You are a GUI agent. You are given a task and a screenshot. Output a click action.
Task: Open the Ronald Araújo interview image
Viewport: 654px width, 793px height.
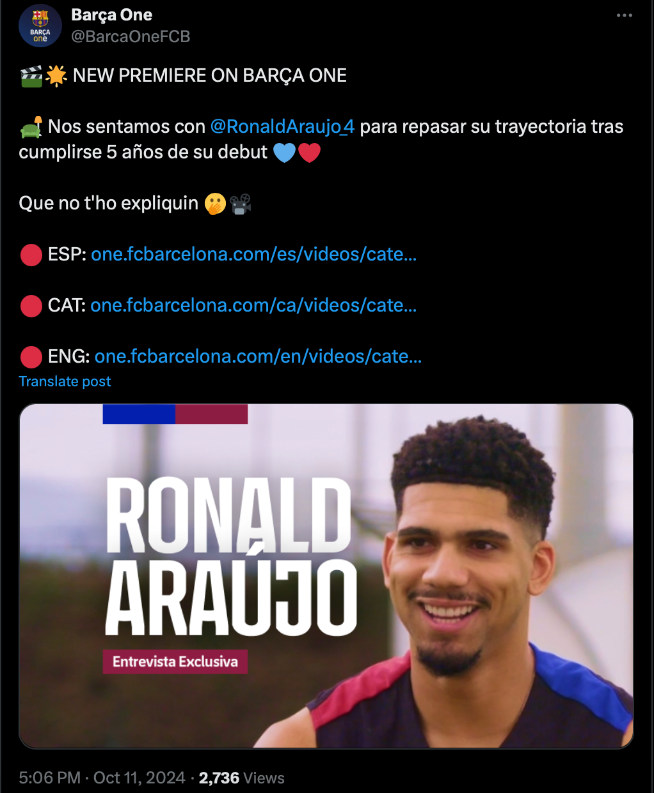326,576
